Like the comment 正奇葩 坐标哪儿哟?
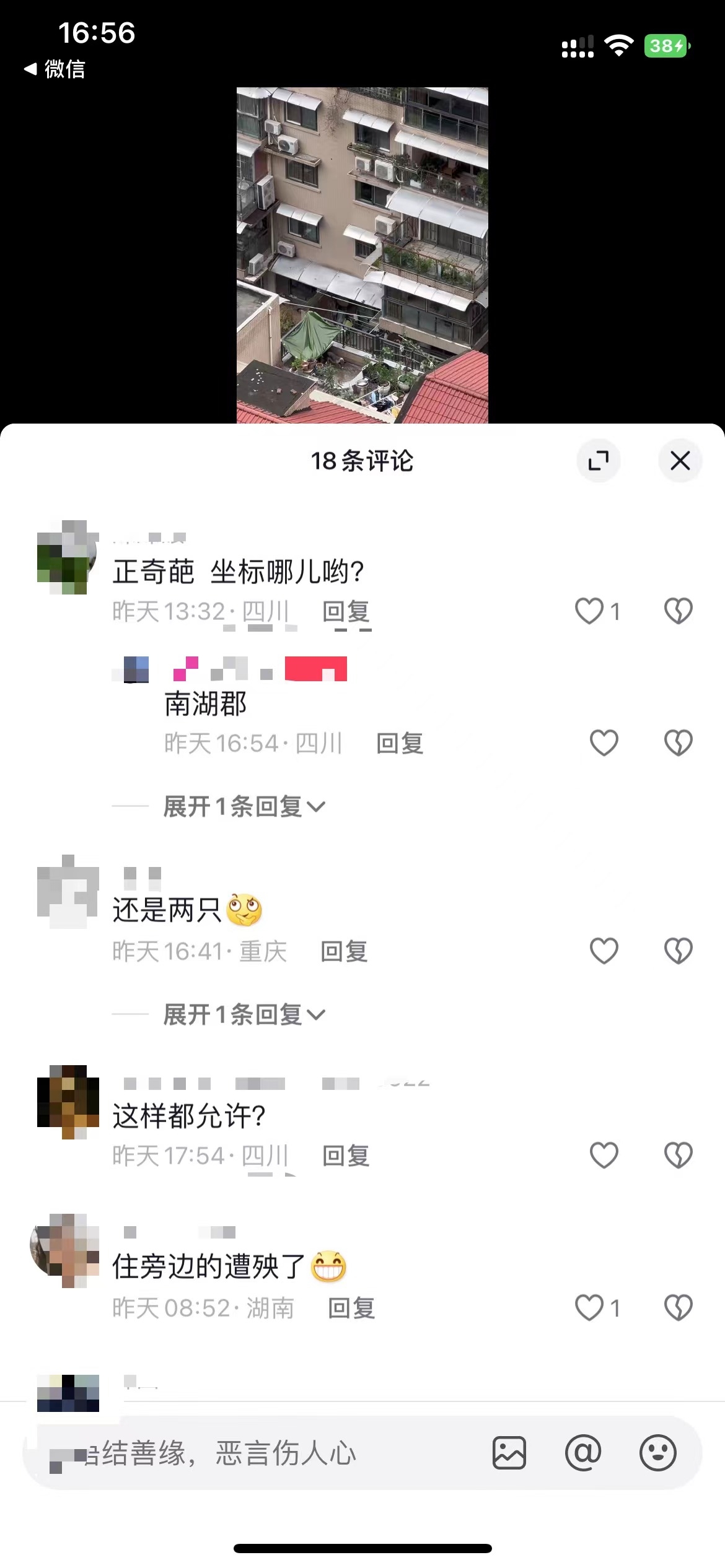 (589, 611)
